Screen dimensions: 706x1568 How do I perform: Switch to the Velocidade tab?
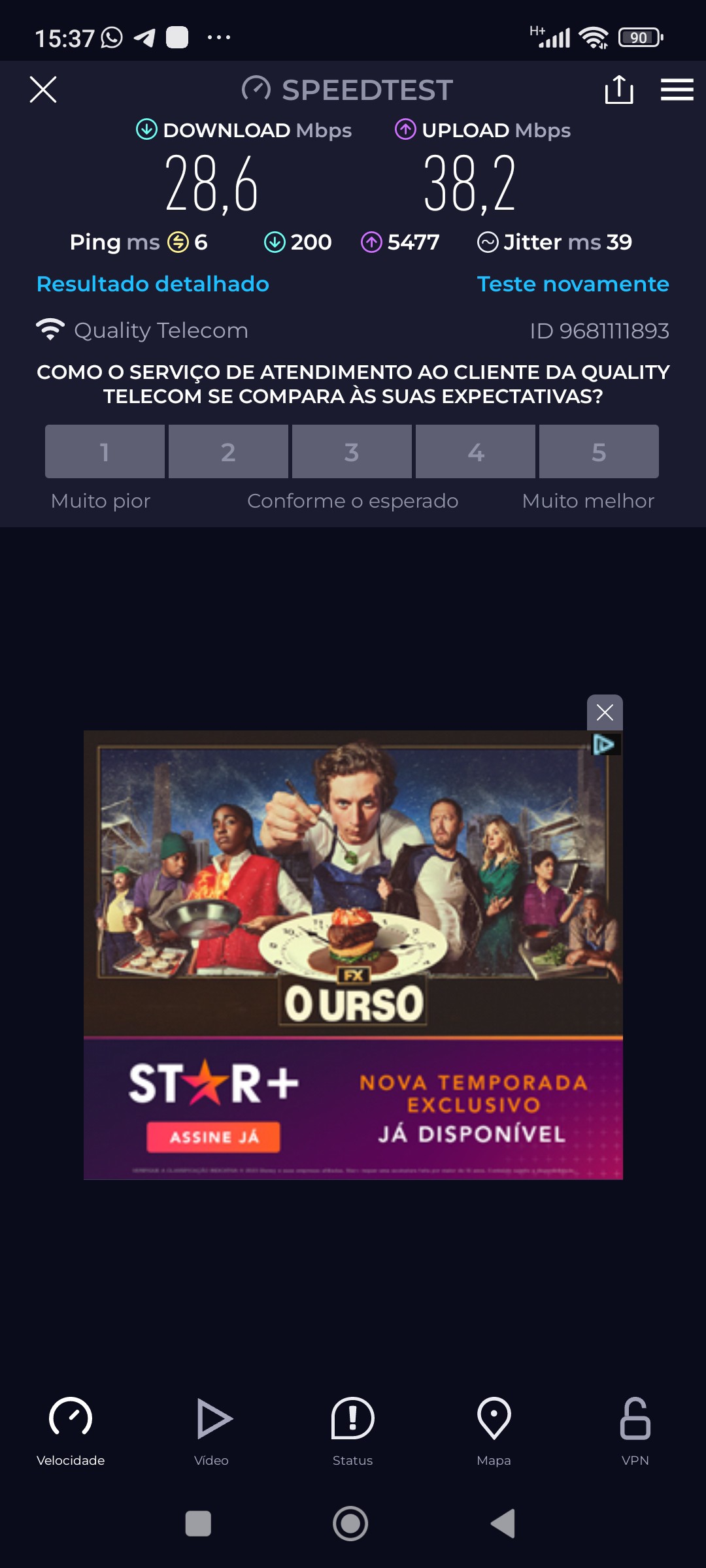tap(71, 1431)
